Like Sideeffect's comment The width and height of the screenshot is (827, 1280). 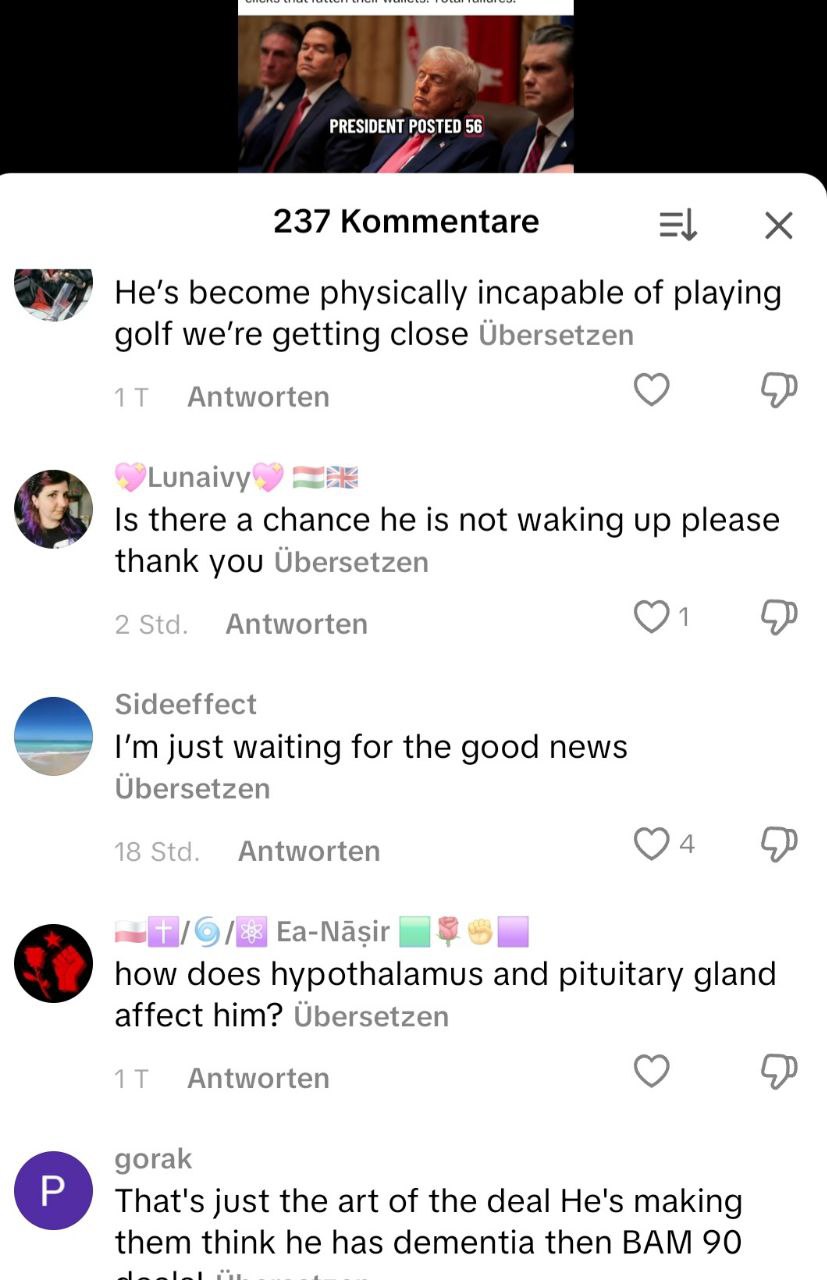[x=652, y=844]
